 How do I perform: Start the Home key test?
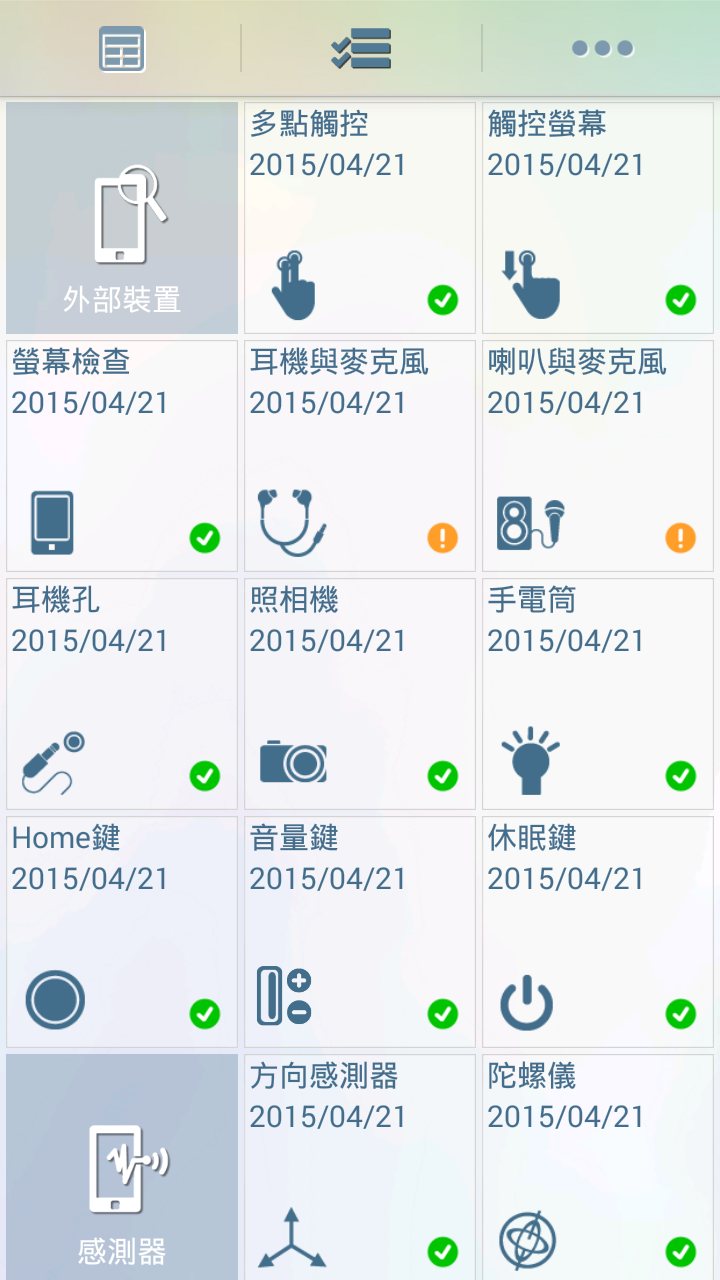tap(120, 930)
